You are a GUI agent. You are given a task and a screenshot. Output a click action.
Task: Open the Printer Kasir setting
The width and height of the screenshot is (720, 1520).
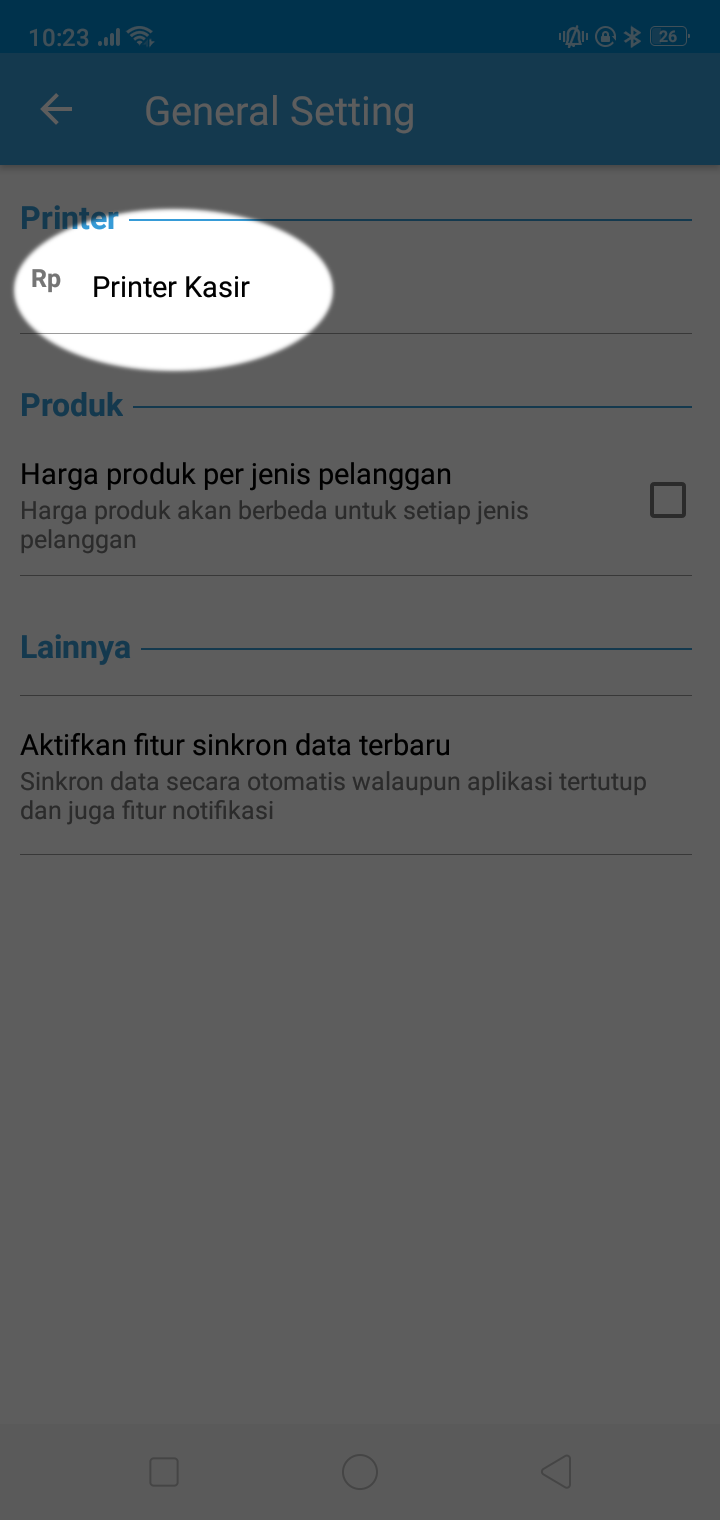[x=356, y=287]
